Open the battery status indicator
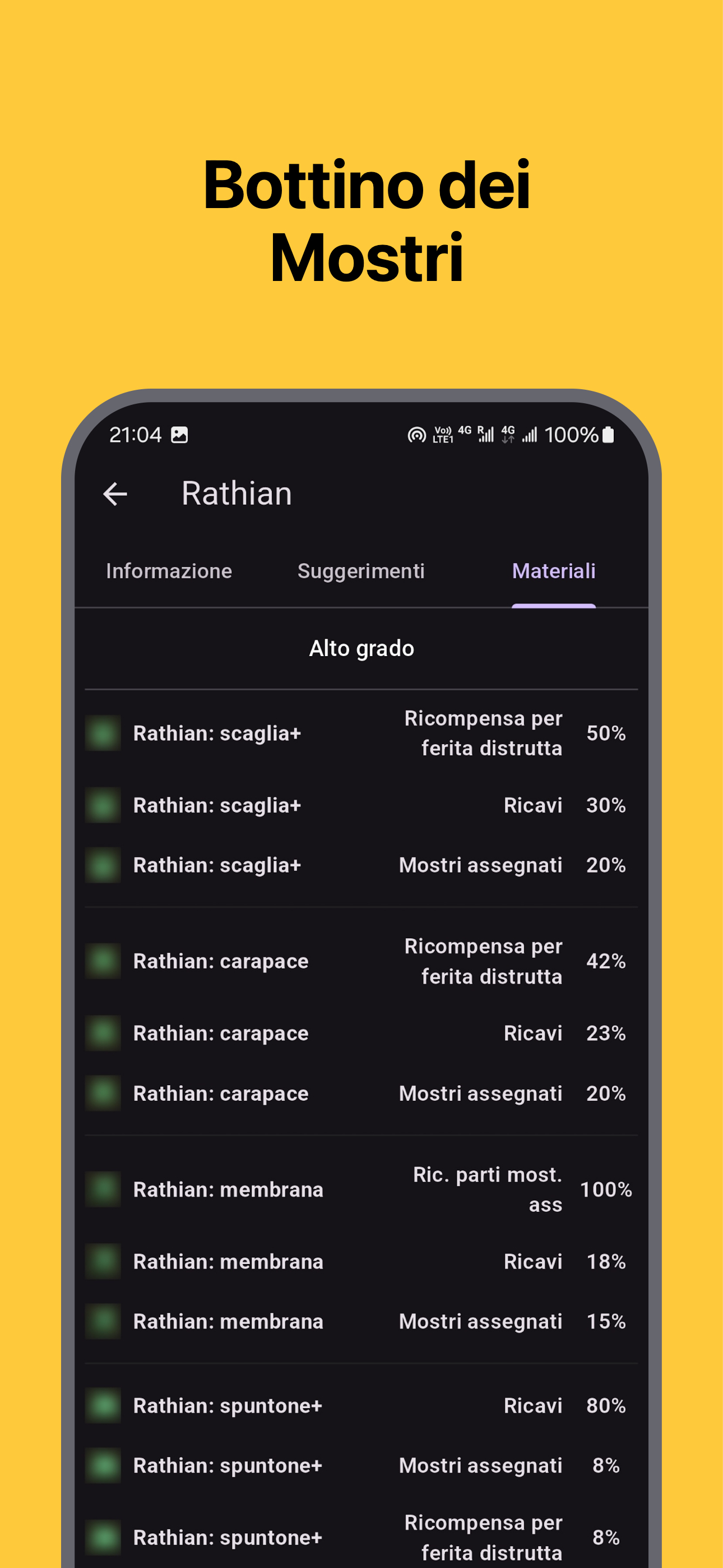 (609, 434)
